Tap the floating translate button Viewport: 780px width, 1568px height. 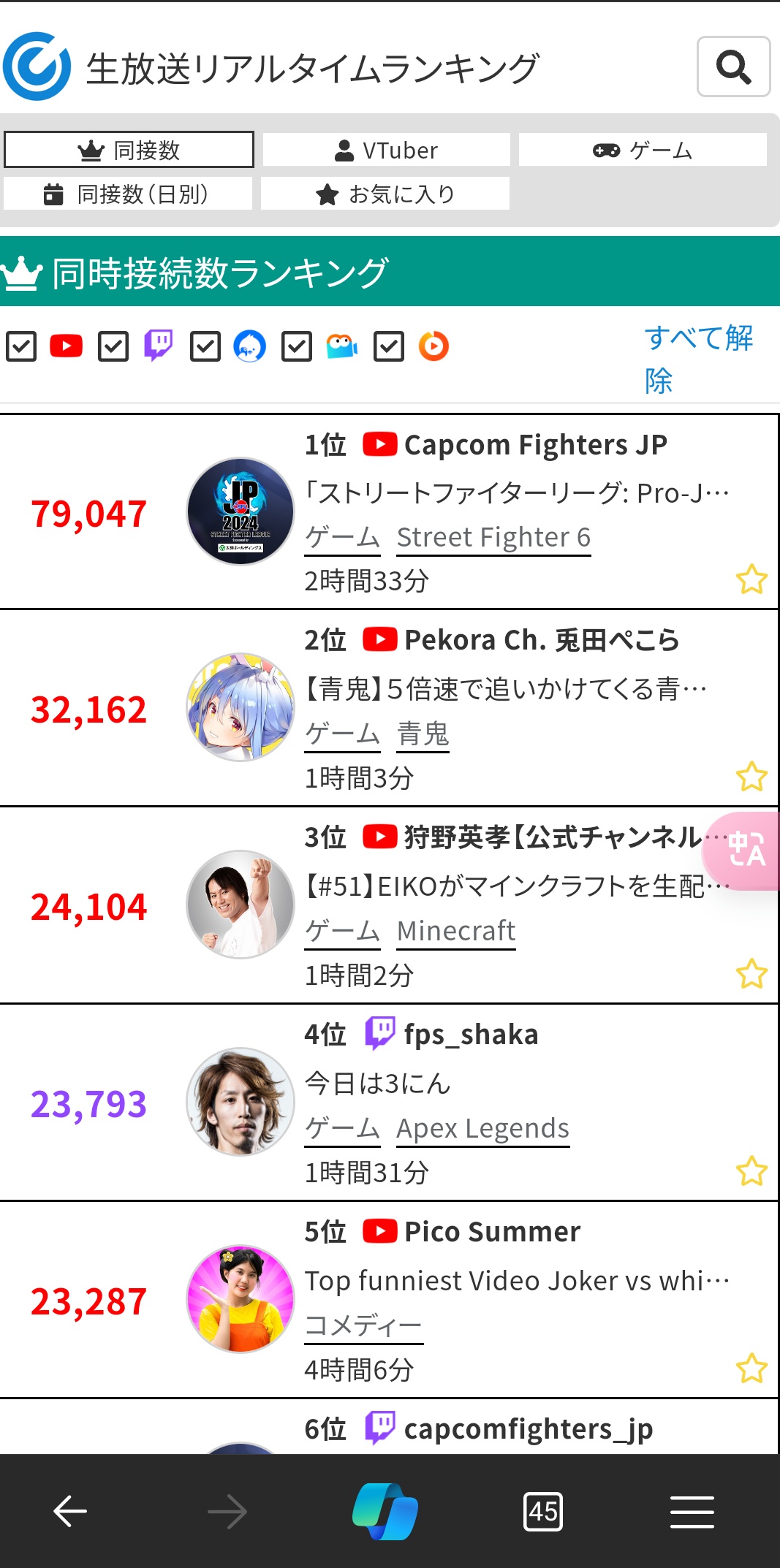click(x=744, y=850)
